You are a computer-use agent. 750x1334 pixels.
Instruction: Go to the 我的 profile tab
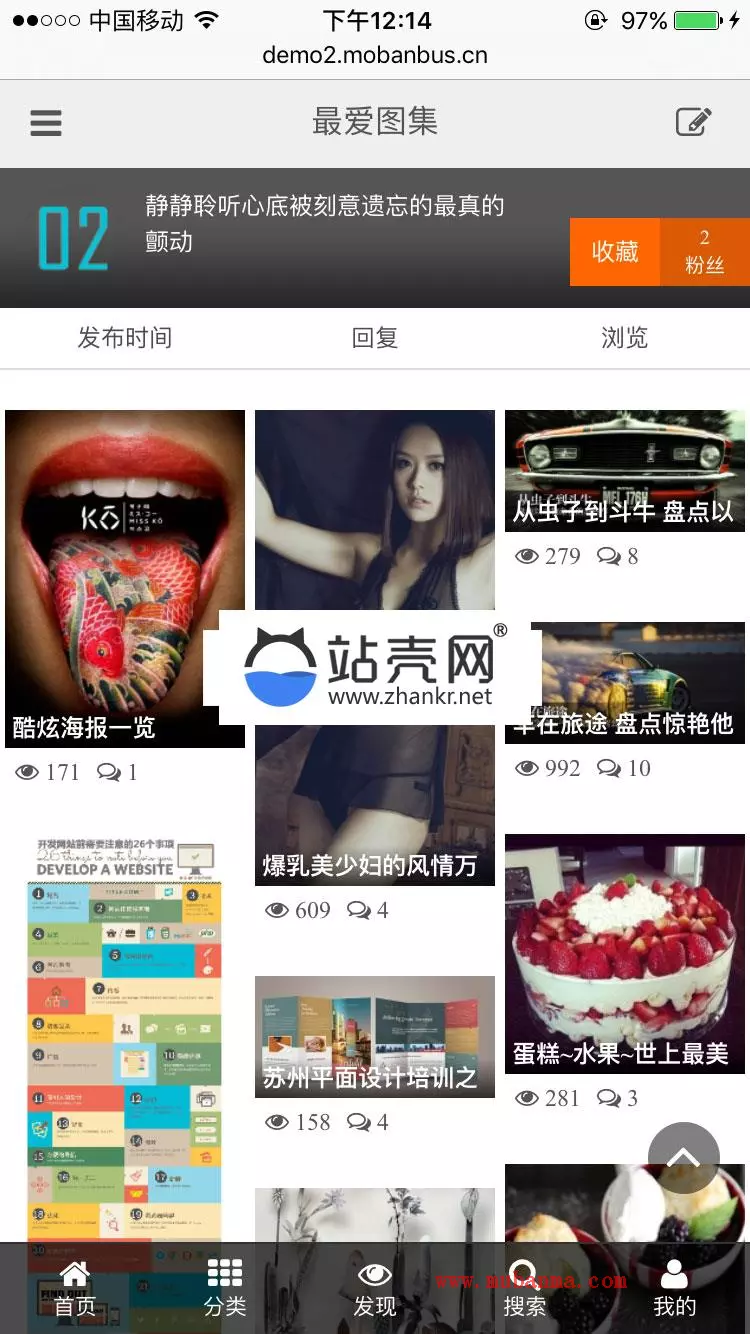point(674,1289)
